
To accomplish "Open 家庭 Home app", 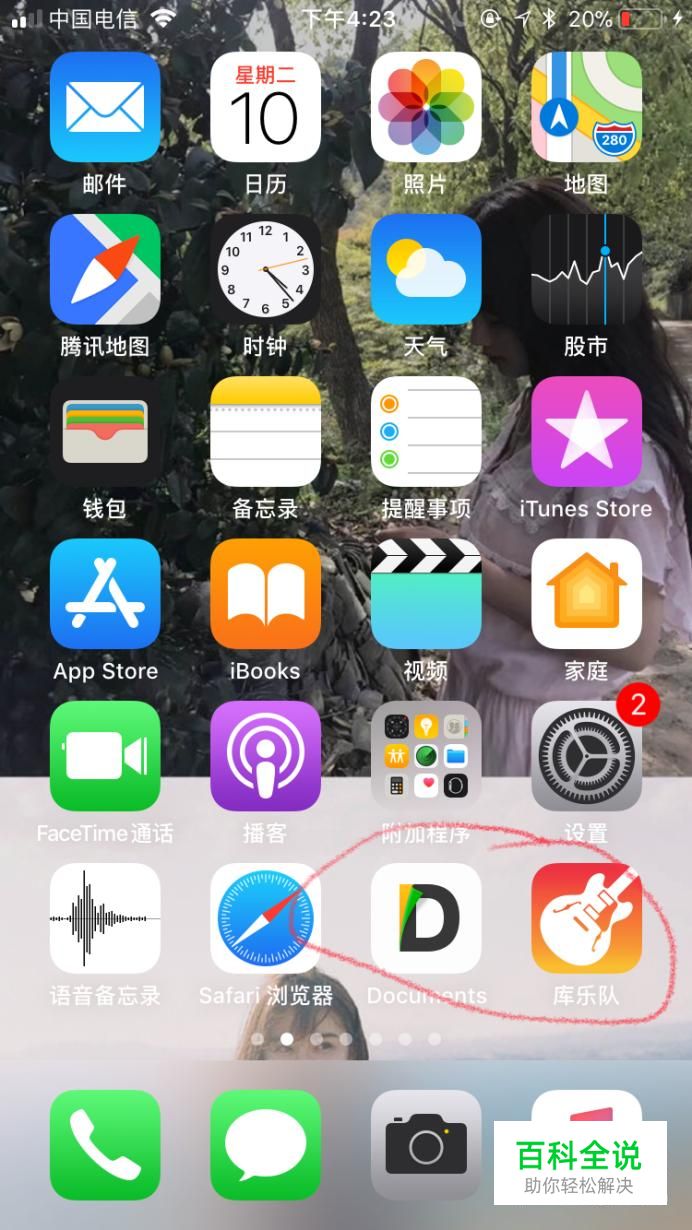I will [586, 594].
